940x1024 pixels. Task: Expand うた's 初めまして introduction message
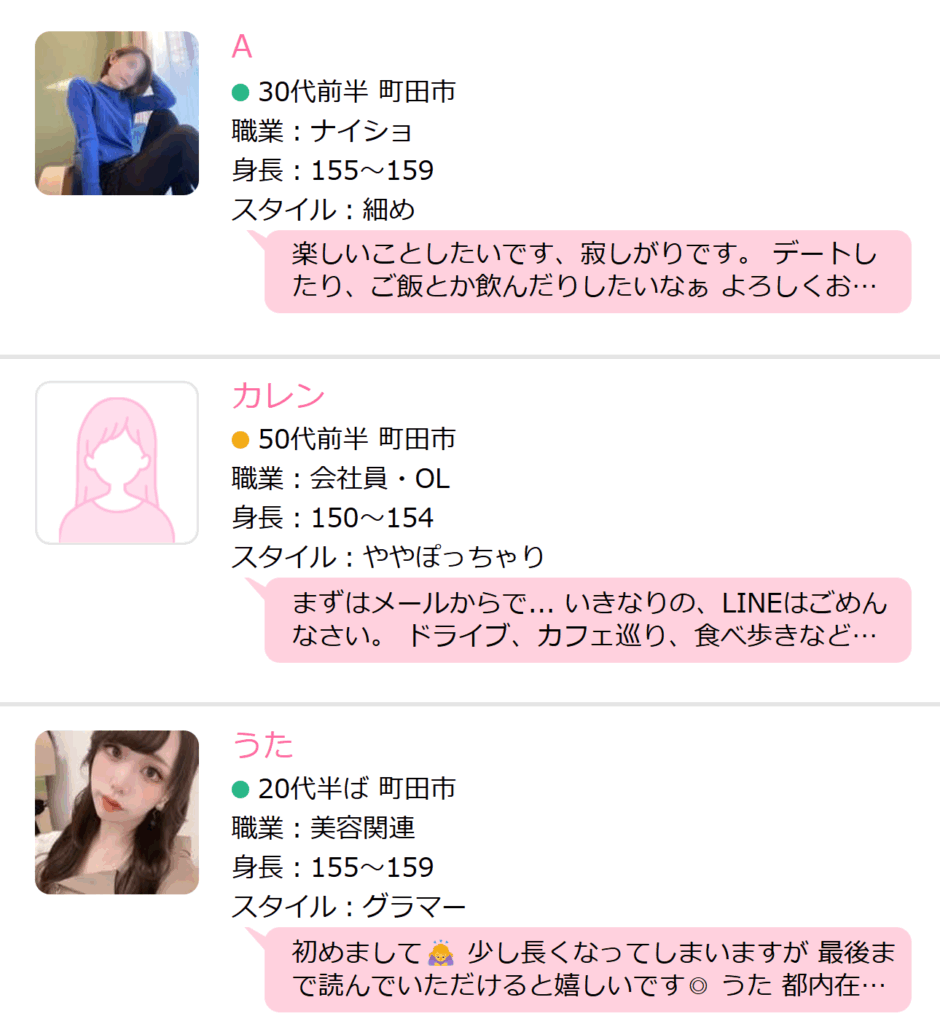587,969
